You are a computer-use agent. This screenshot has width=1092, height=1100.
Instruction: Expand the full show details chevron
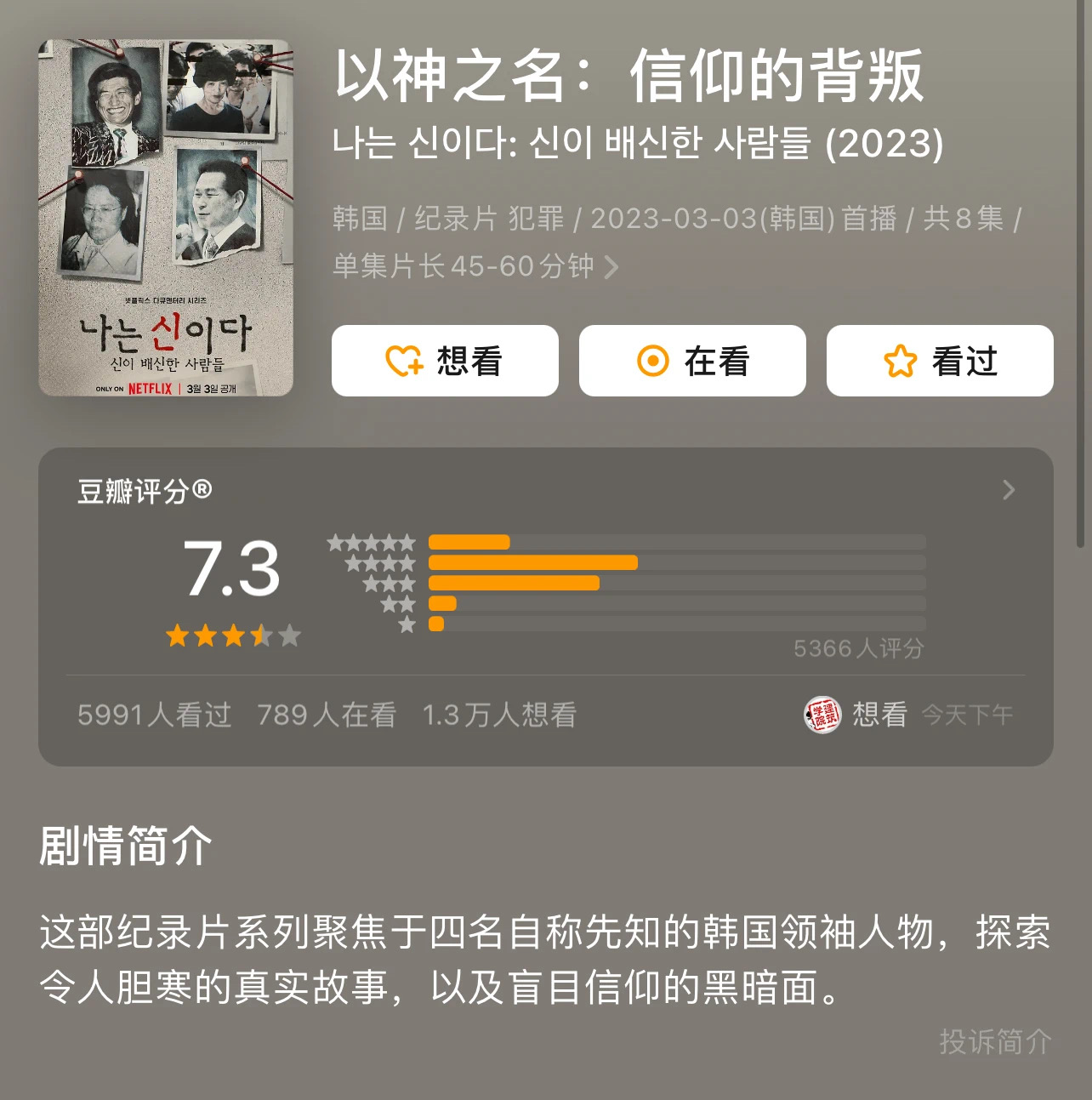point(611,268)
